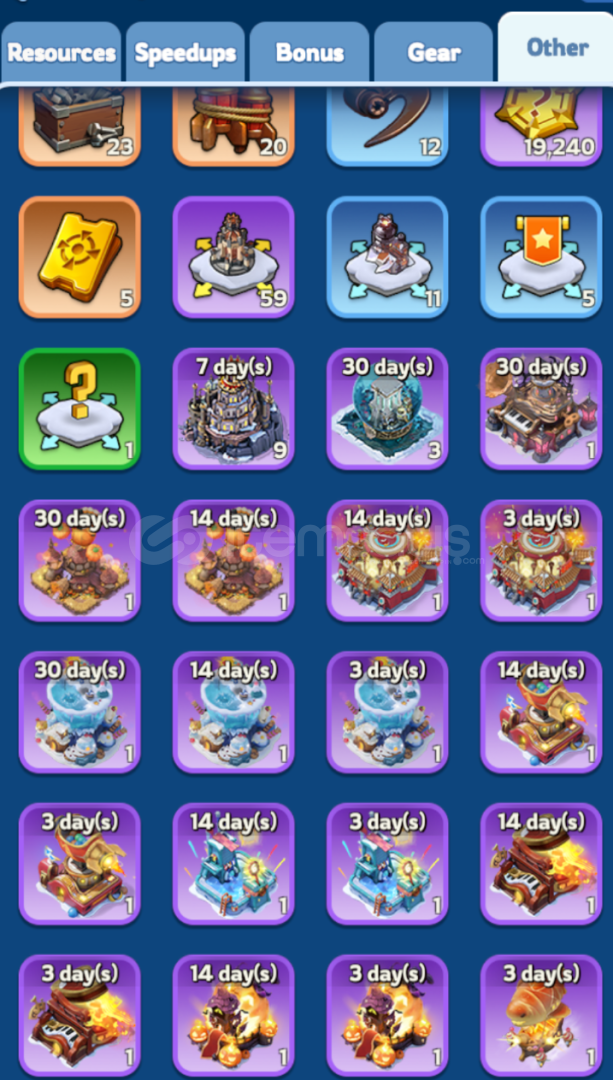613x1080 pixels.
Task: Open the green question mark item
Action: (79, 409)
